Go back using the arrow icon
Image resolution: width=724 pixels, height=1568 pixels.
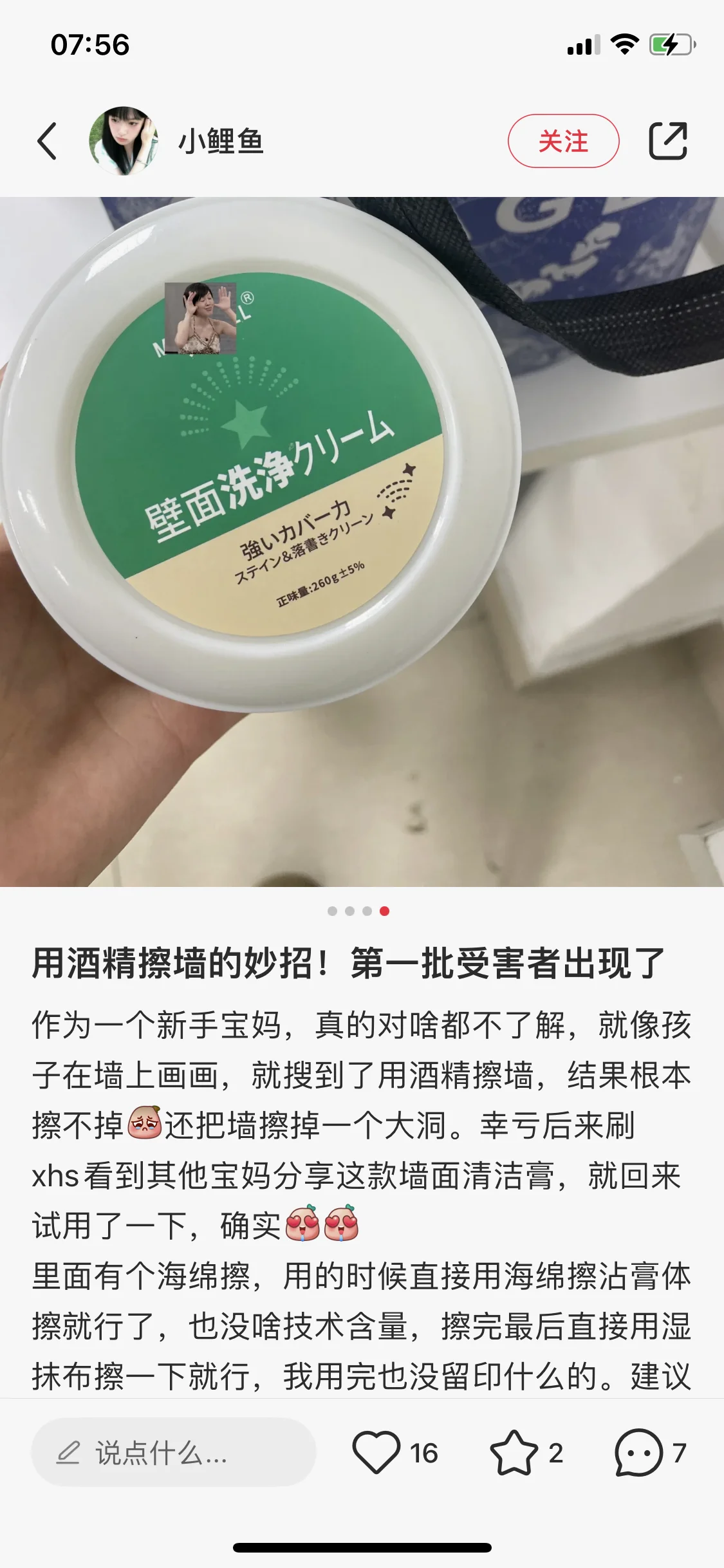[x=47, y=141]
